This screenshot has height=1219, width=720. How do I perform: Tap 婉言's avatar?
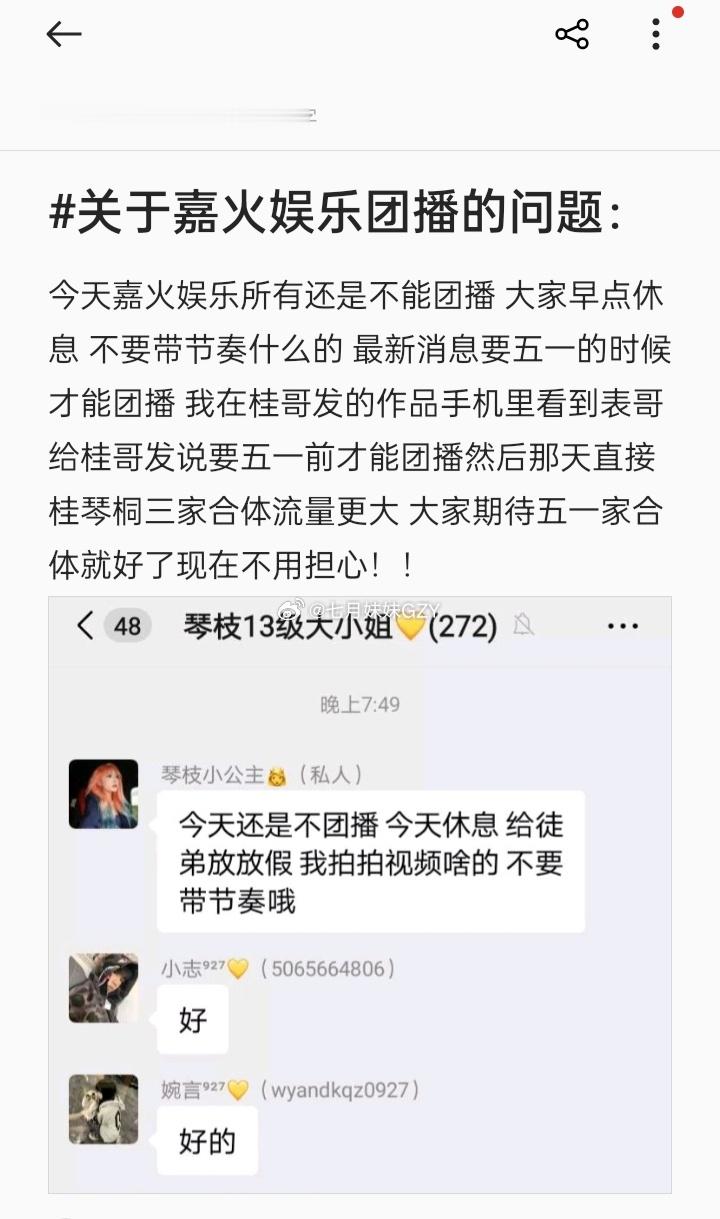coord(103,1110)
